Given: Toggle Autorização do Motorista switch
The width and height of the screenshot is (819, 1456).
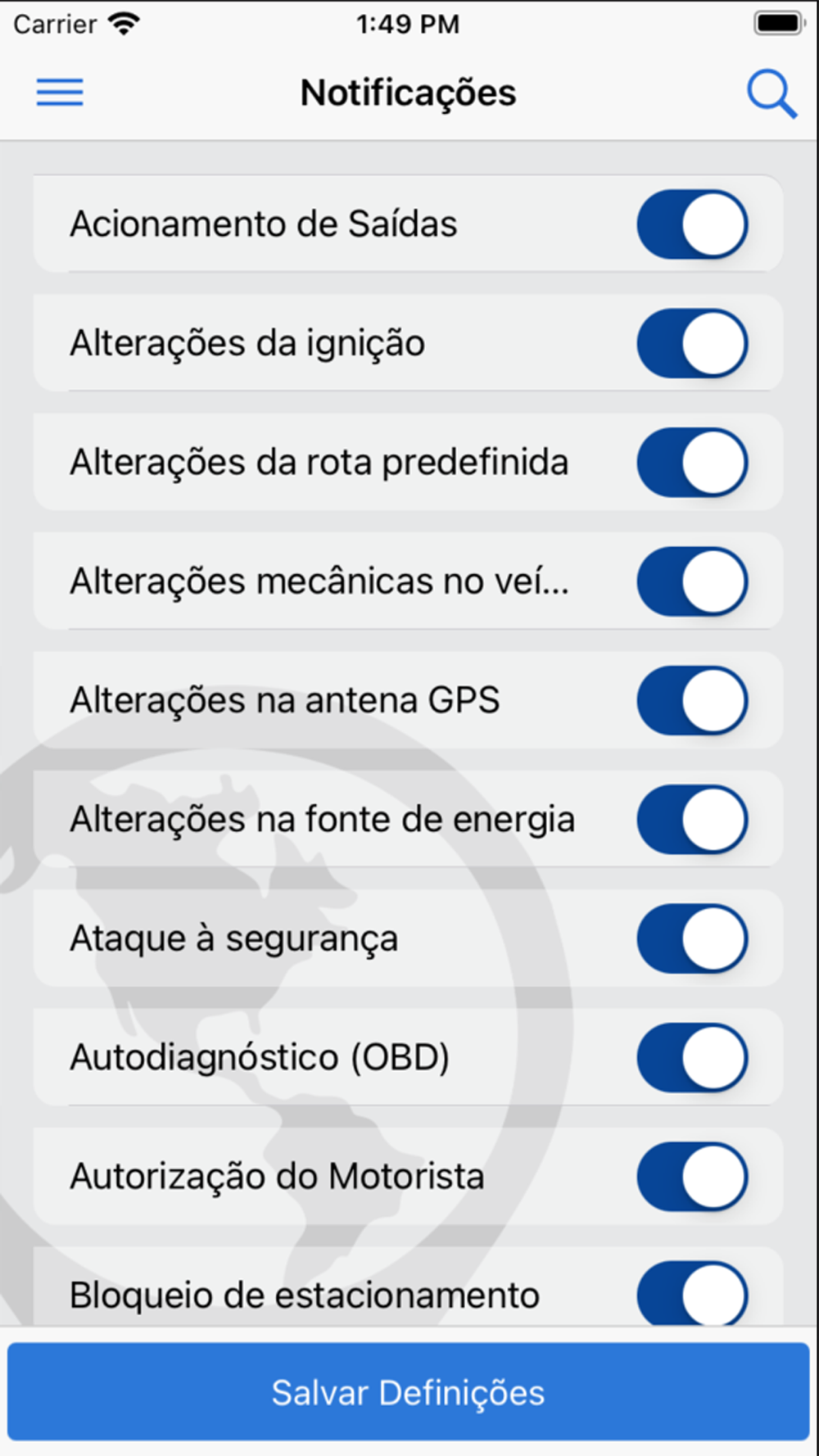Looking at the screenshot, I should 692,1177.
